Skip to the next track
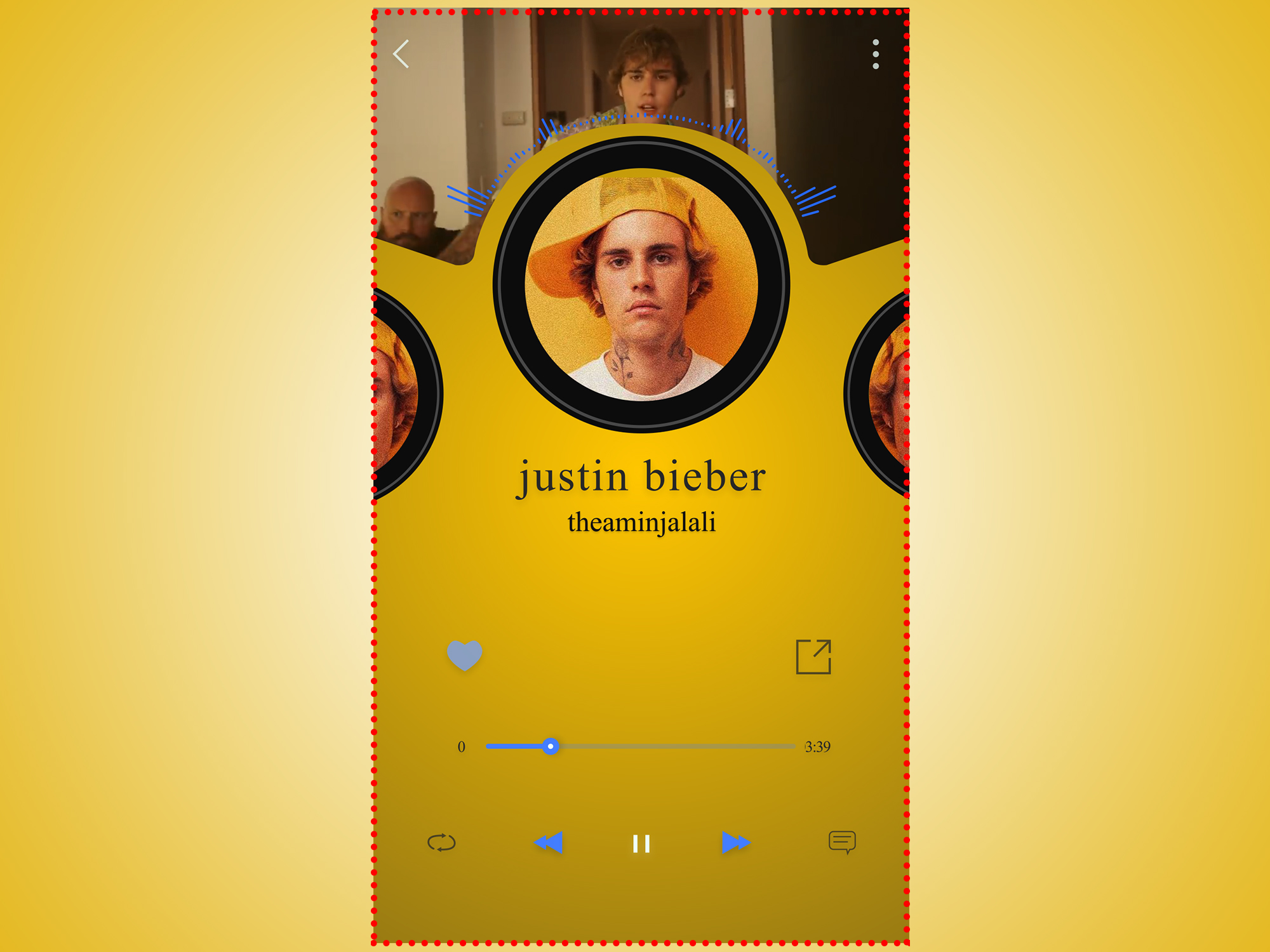1270x952 pixels. [735, 843]
